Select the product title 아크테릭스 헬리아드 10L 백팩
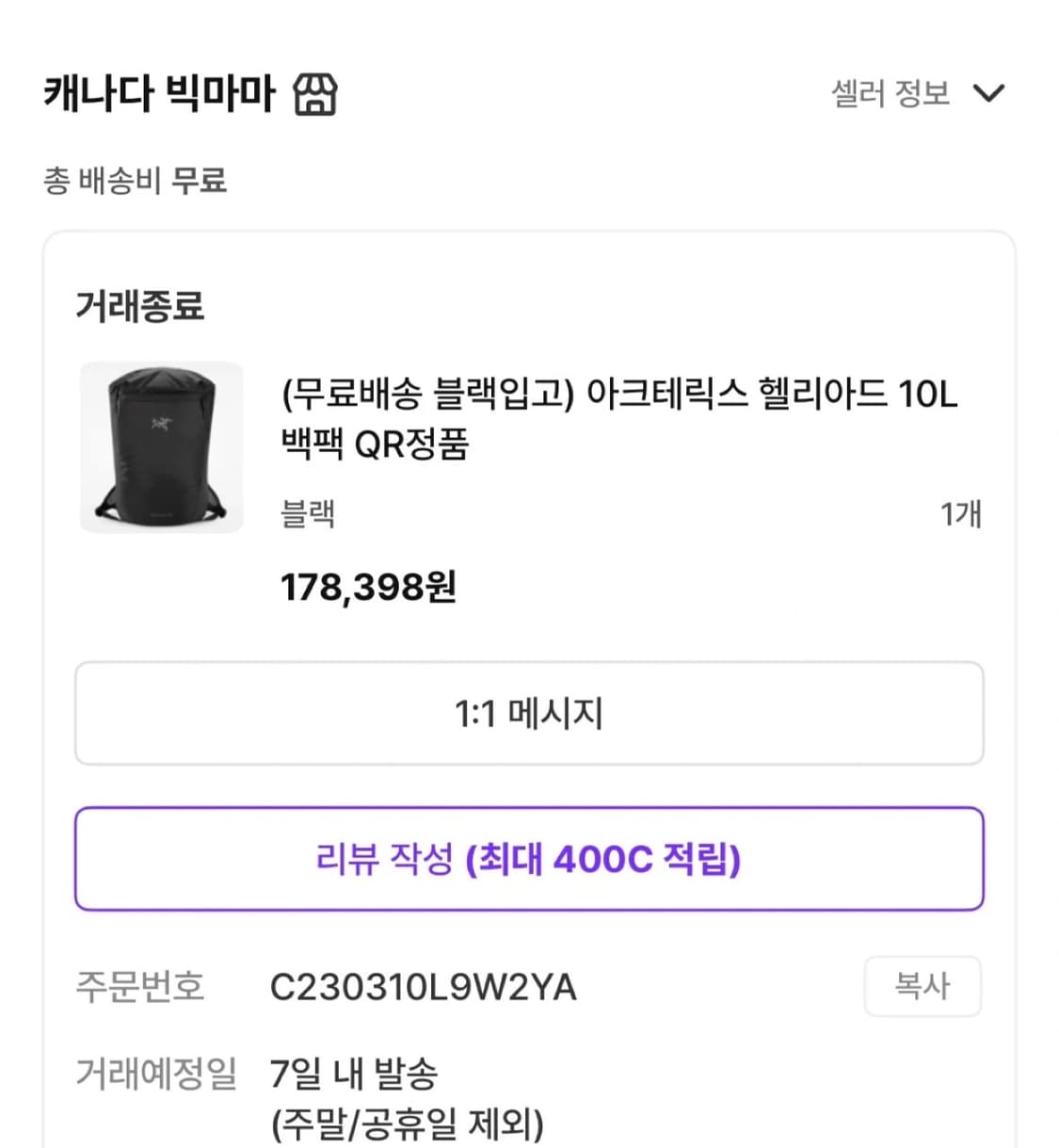 (617, 419)
